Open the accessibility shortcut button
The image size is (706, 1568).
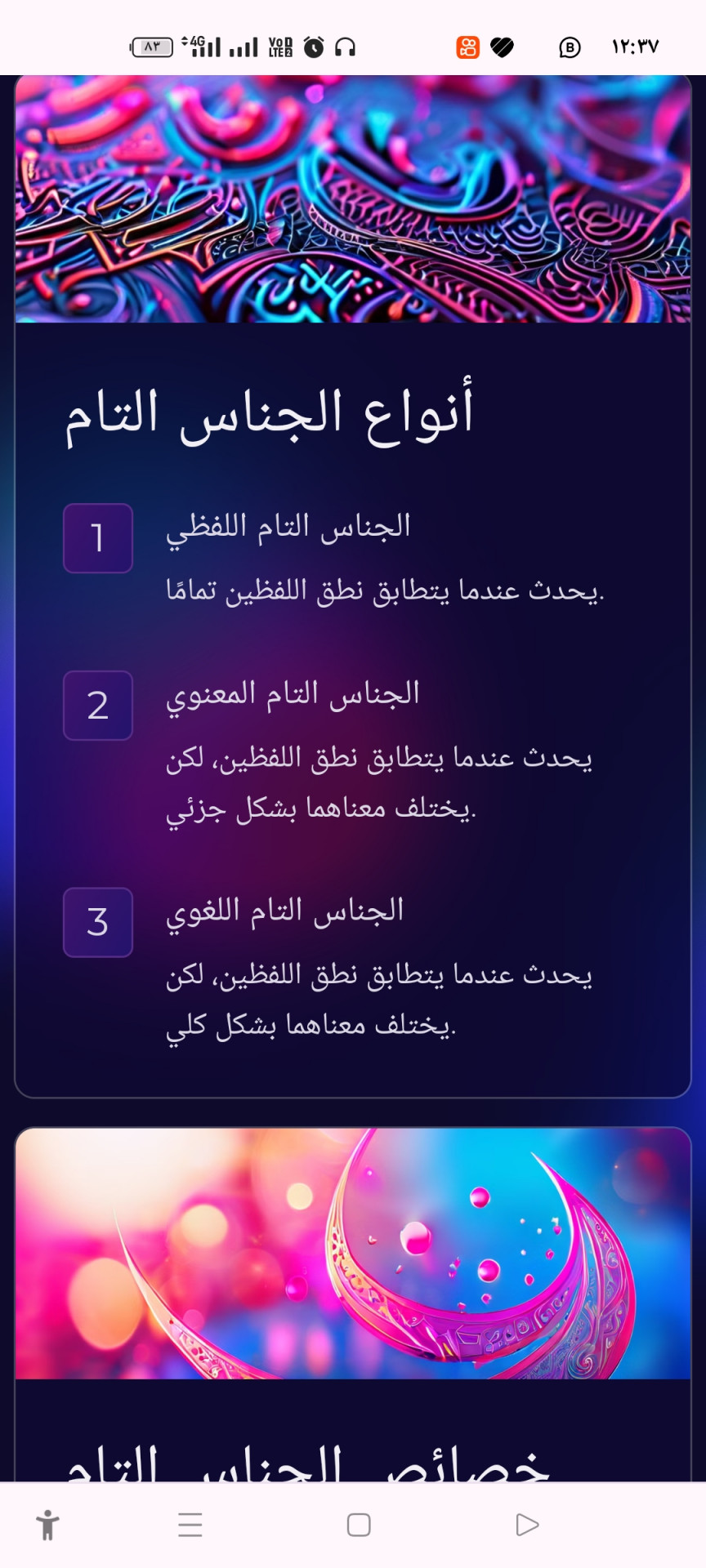pyautogui.click(x=47, y=1525)
